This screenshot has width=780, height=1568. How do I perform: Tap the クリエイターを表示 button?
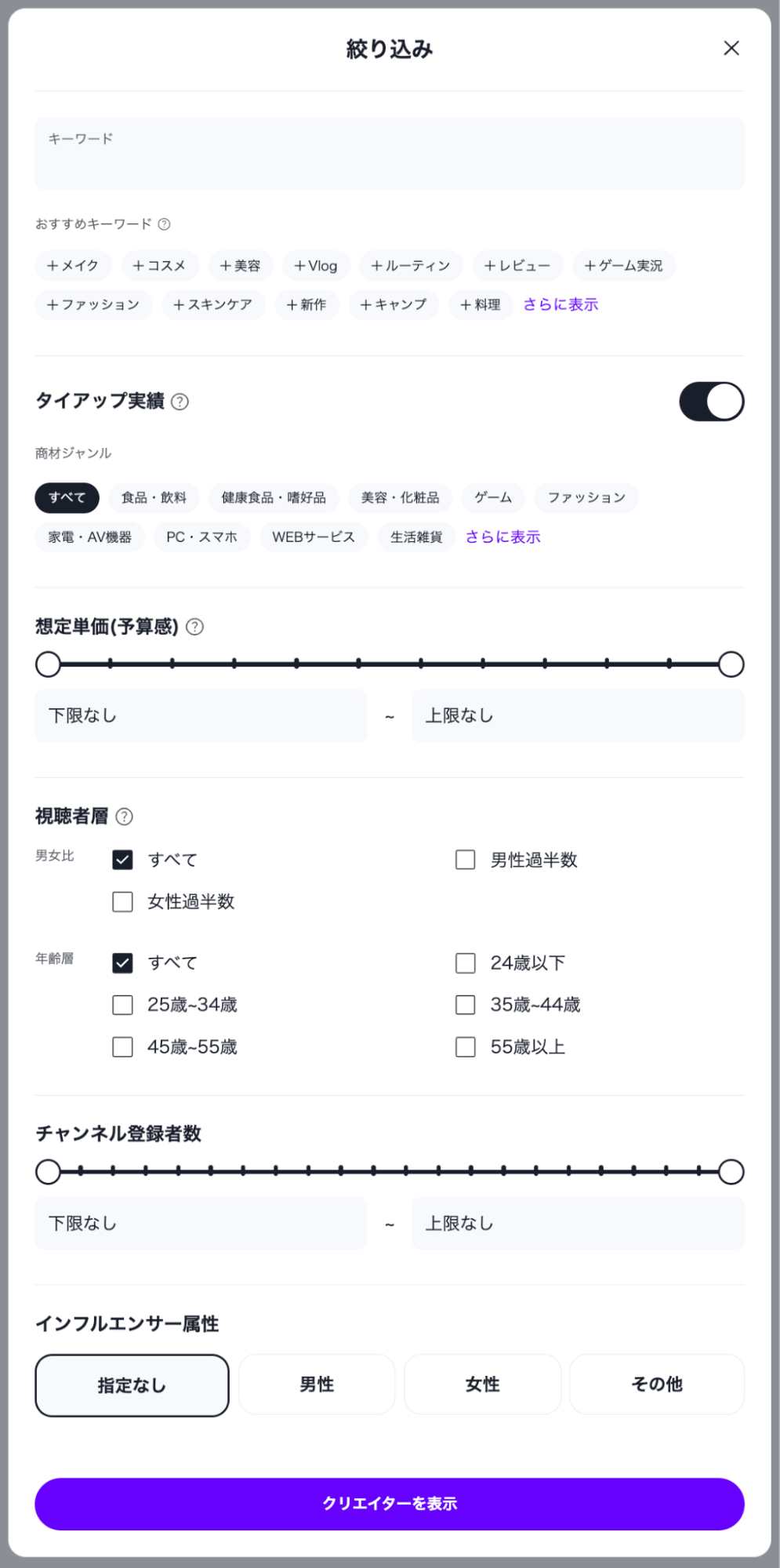[389, 1504]
